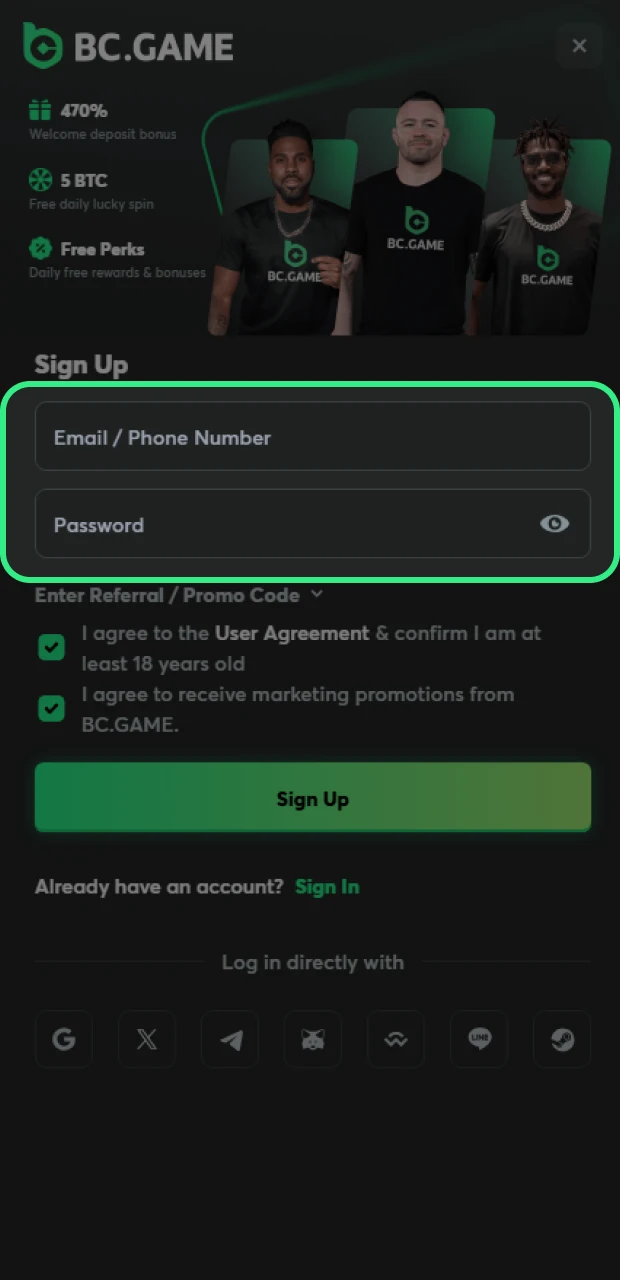The width and height of the screenshot is (620, 1280).
Task: Log in with Steam
Action: [x=562, y=1040]
